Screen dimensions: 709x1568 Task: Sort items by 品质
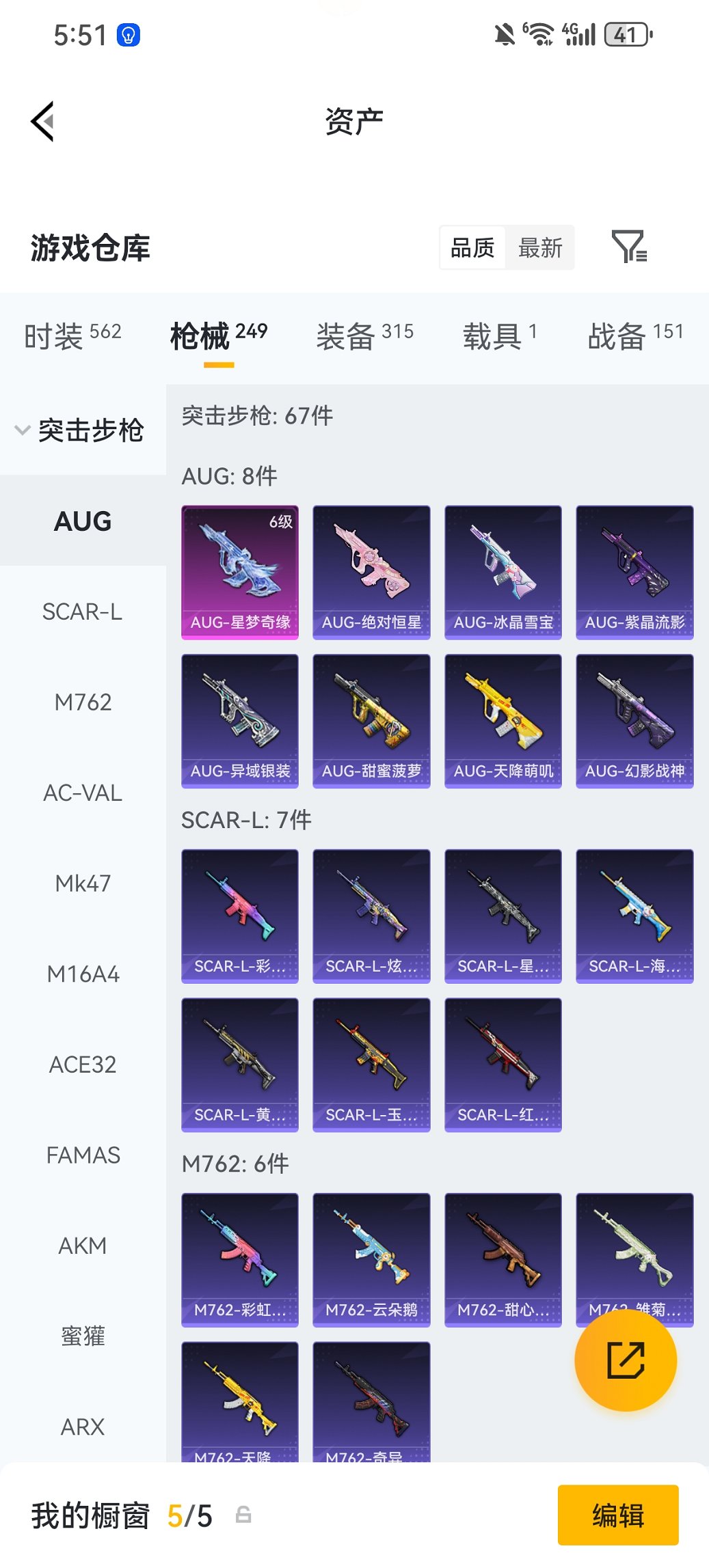[472, 247]
